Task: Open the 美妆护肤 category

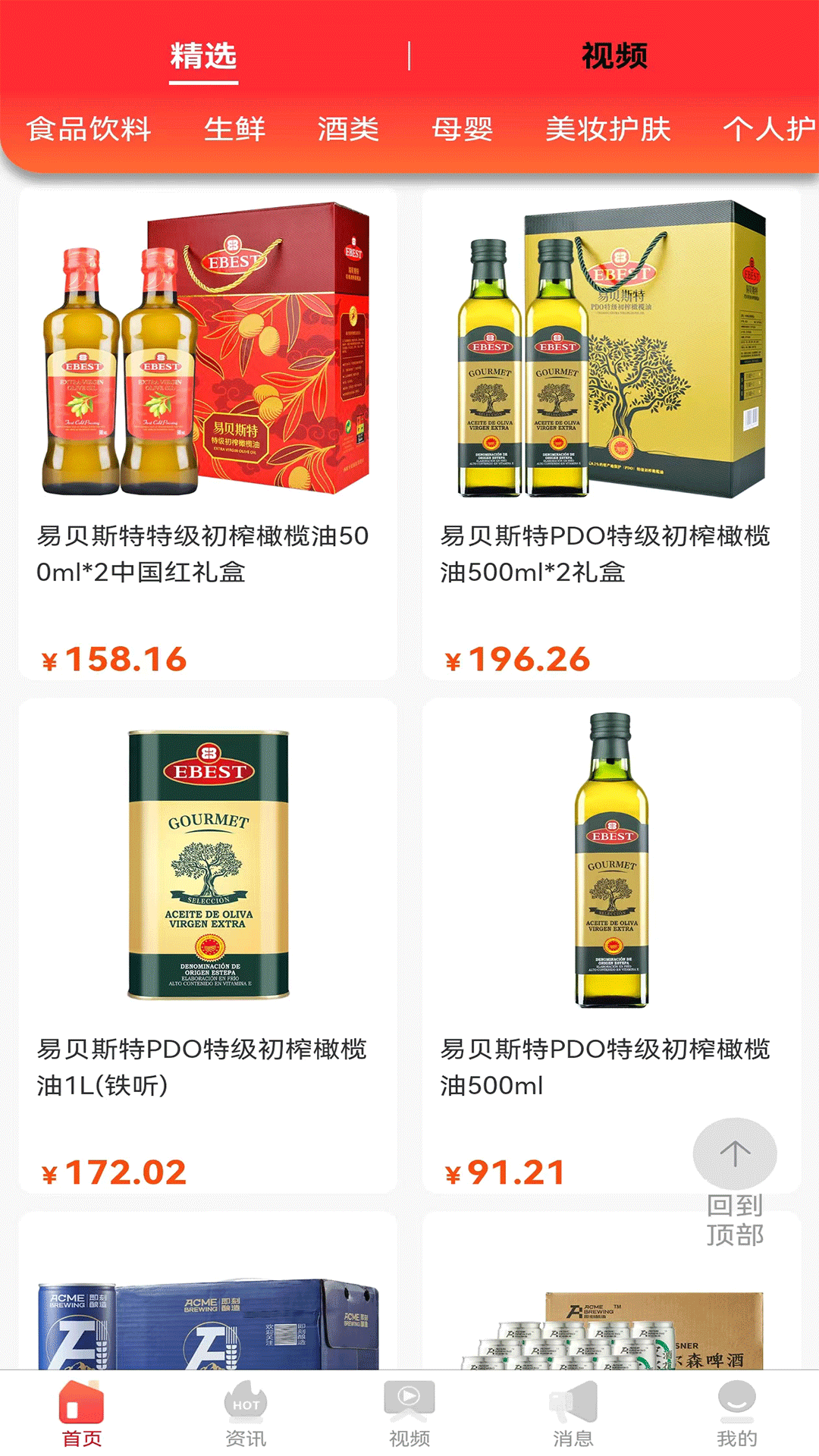Action: click(608, 129)
